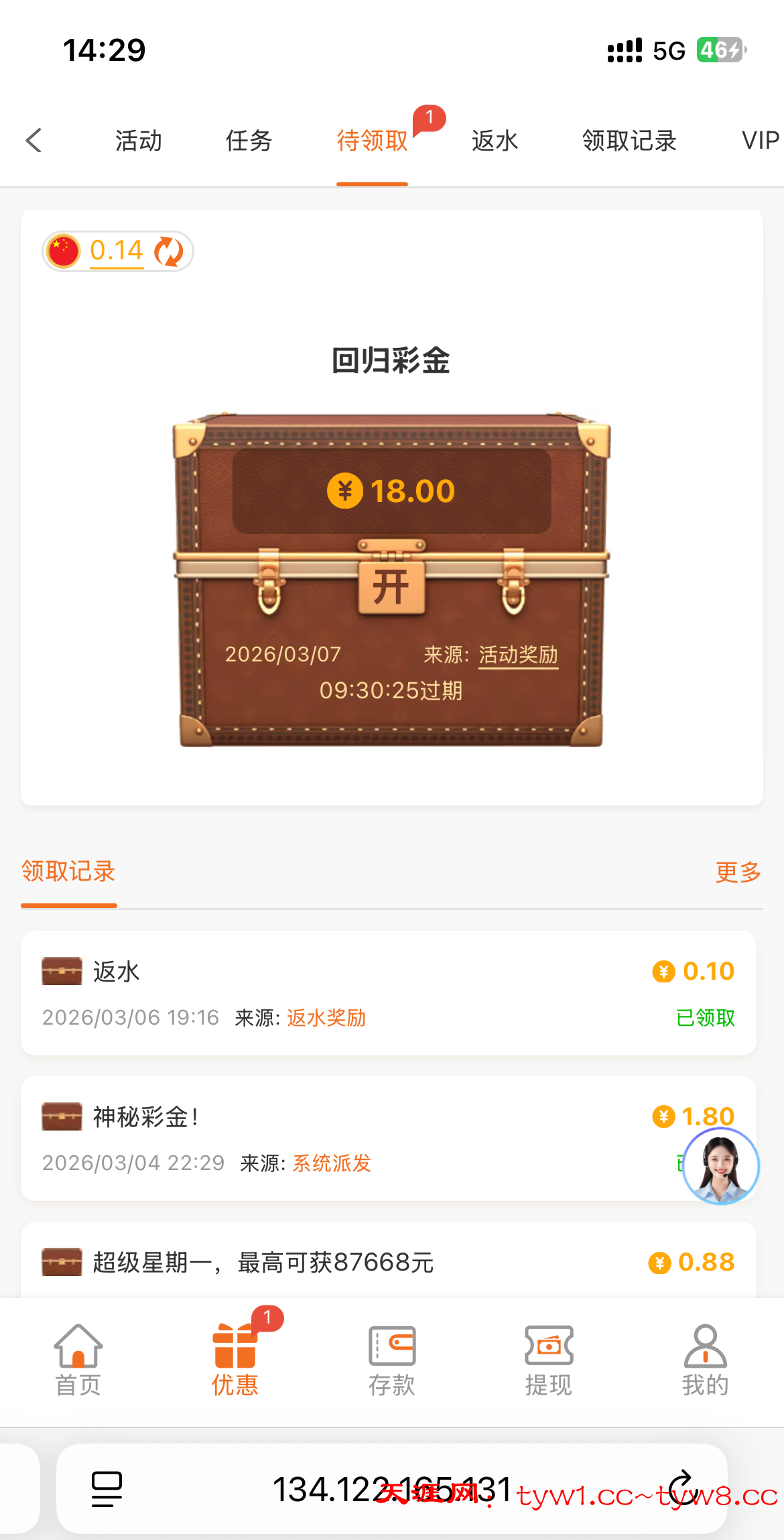The height and width of the screenshot is (1540, 784).
Task: Switch to the 活动 tab
Action: (139, 141)
